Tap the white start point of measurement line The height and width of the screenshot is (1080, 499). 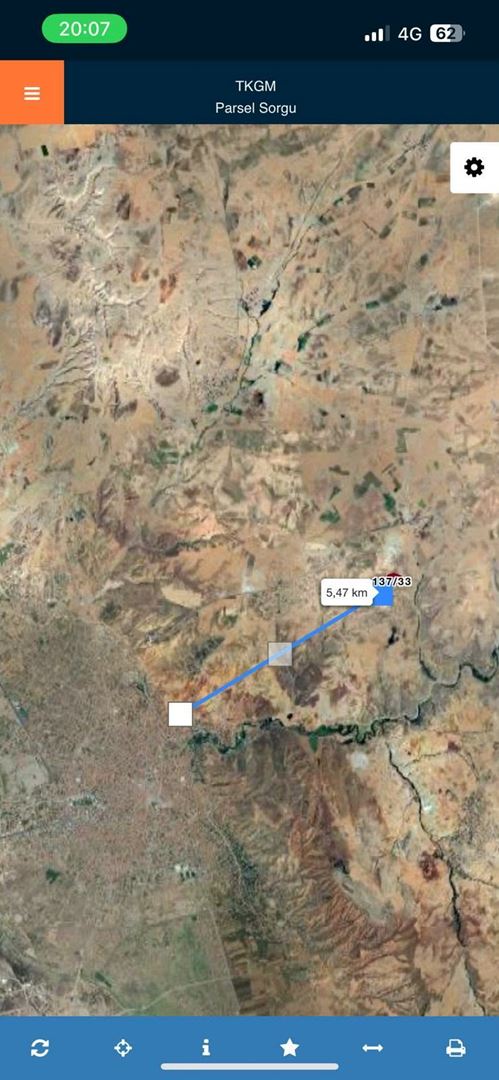(181, 714)
